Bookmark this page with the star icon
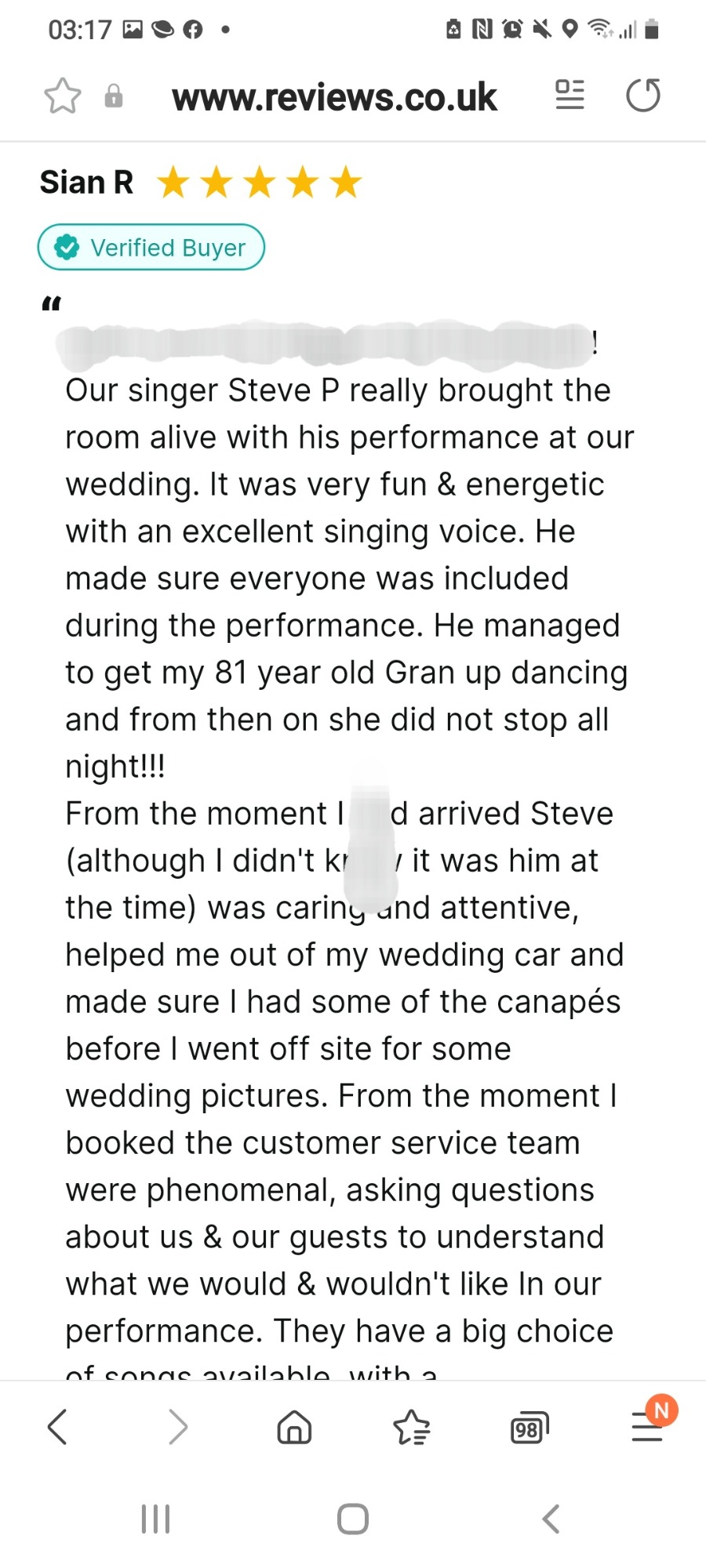Screen dimensions: 706x1568 tap(62, 96)
